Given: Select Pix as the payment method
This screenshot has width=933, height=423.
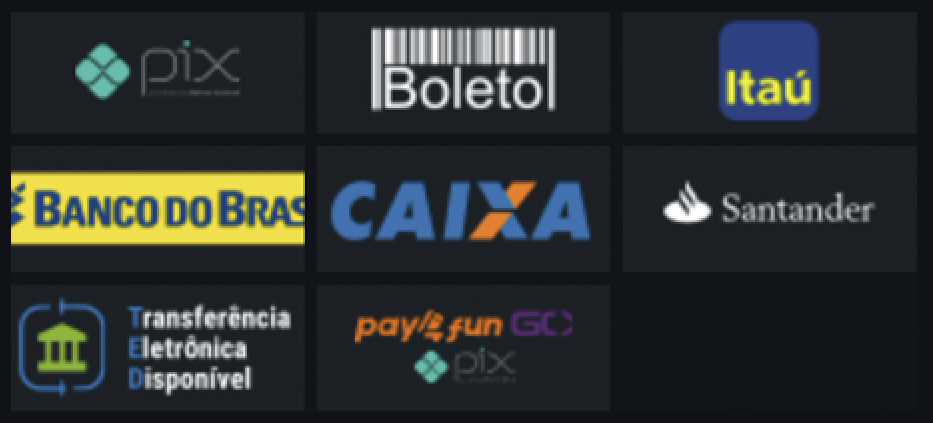Looking at the screenshot, I should pos(158,73).
